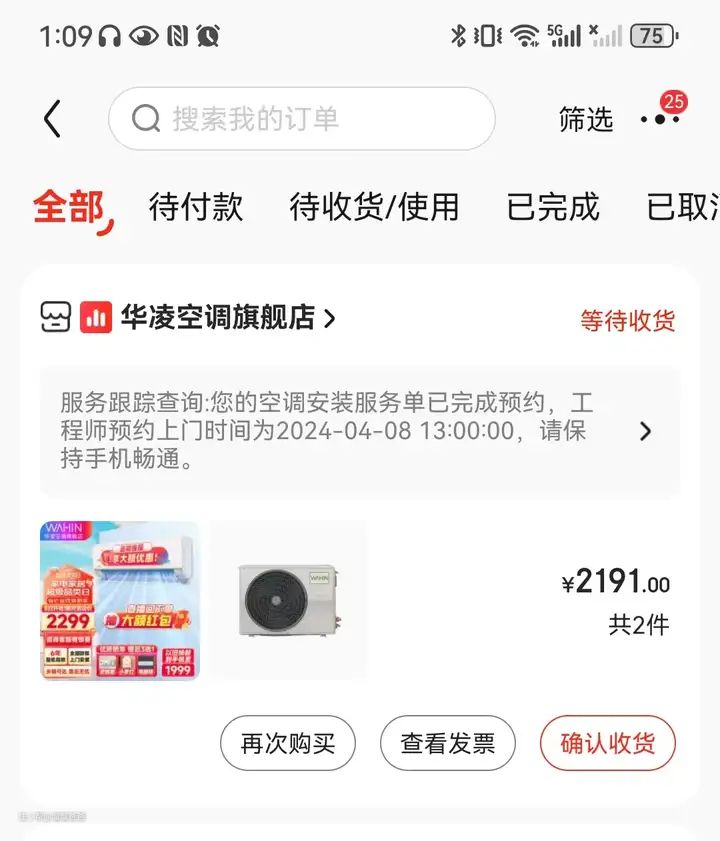This screenshot has height=841, width=720.
Task: Switch to the 待付款 tab
Action: [196, 207]
